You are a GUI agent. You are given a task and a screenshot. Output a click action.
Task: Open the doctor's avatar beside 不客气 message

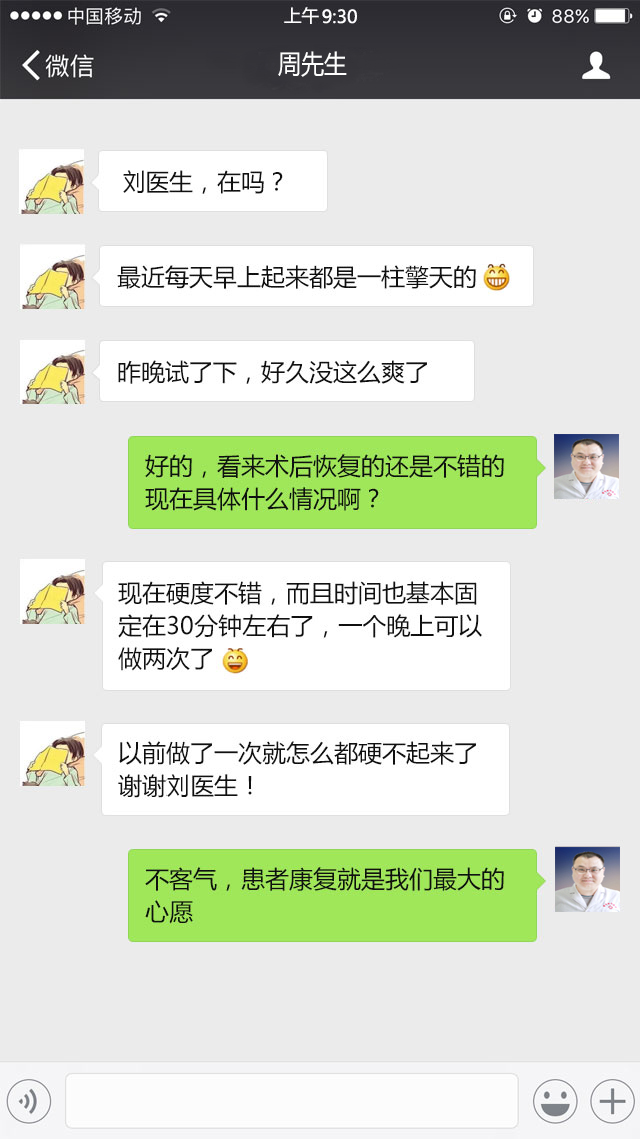click(x=587, y=879)
